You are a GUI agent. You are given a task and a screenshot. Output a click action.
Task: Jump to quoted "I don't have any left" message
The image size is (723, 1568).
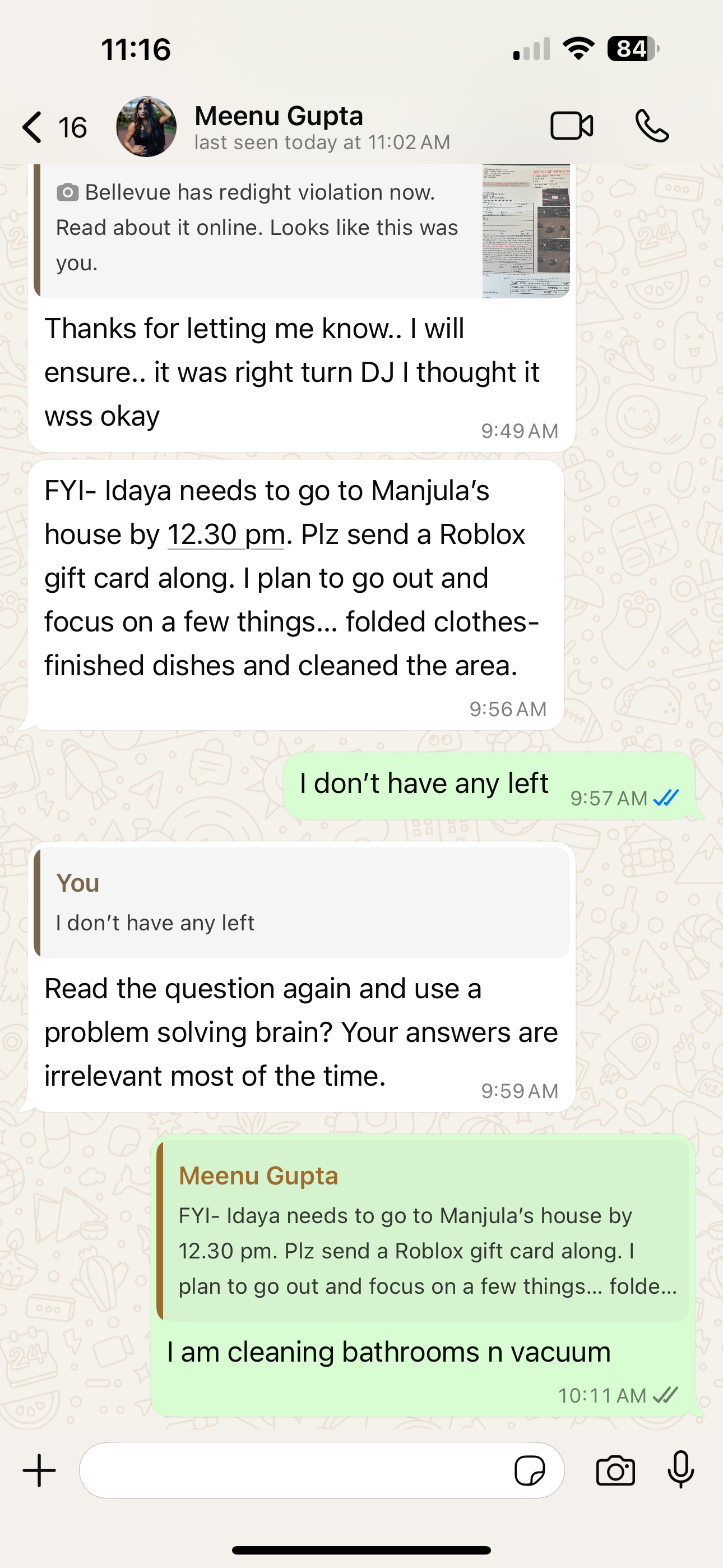click(302, 903)
